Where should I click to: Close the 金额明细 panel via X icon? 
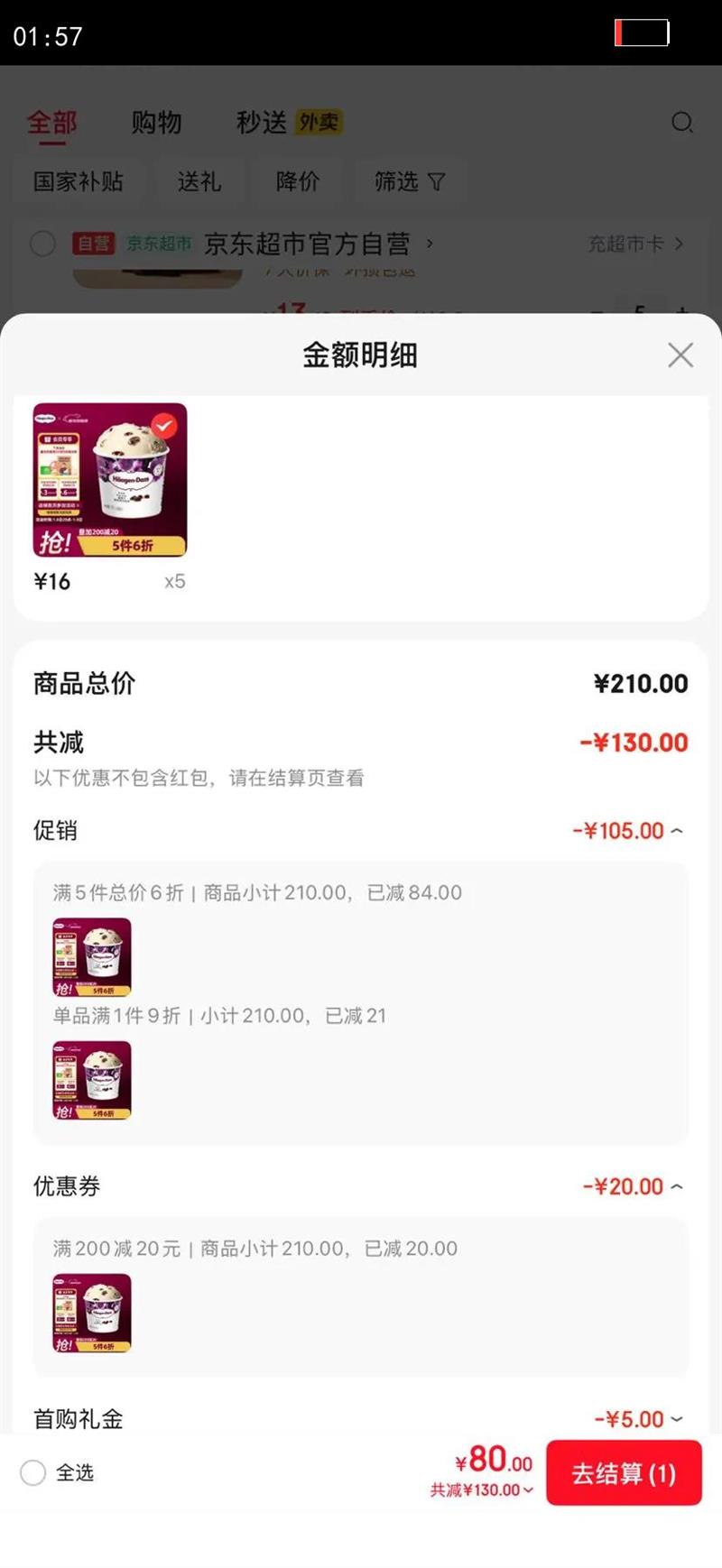[680, 355]
